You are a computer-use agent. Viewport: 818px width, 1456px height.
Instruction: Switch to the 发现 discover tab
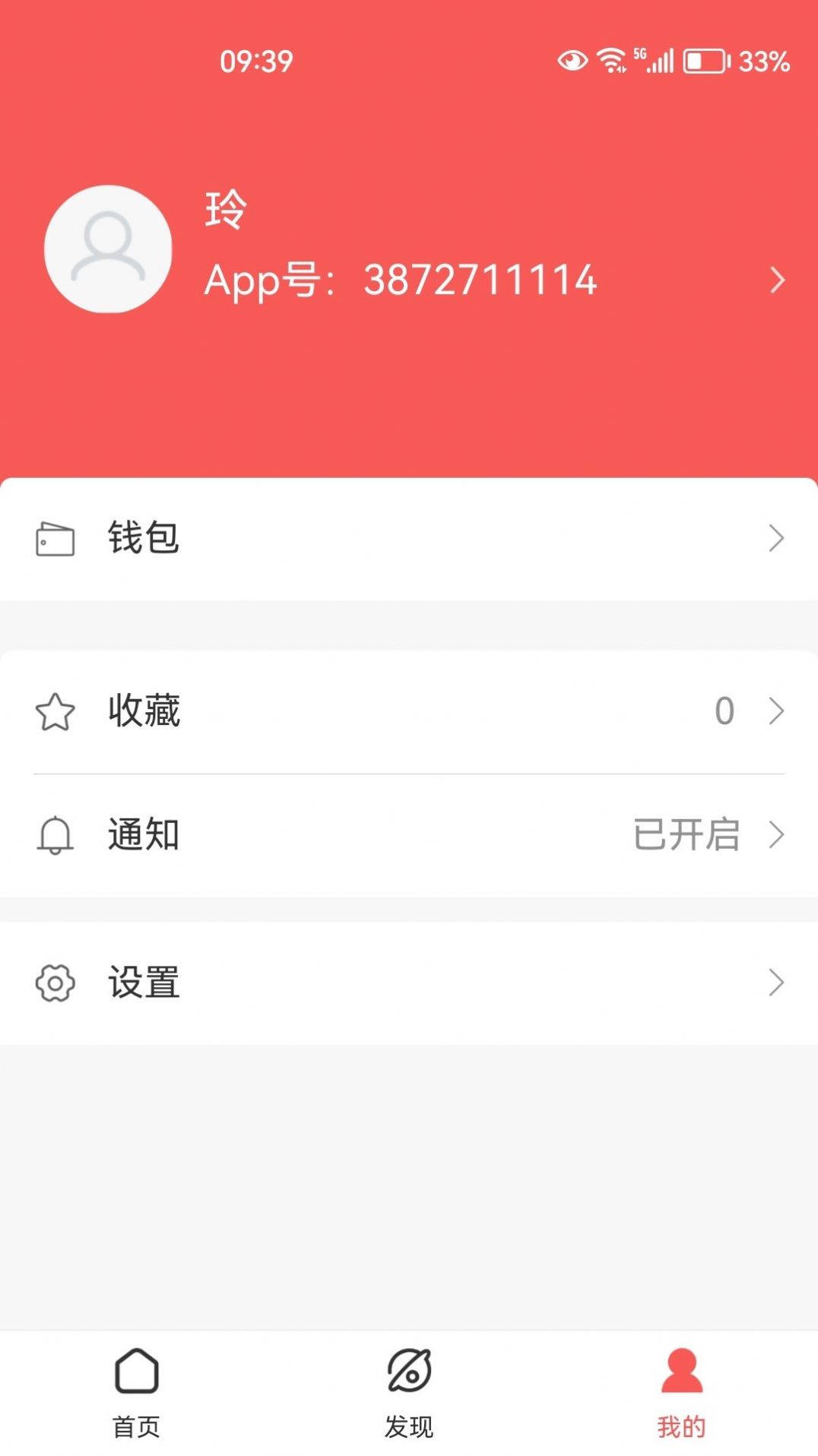409,1392
